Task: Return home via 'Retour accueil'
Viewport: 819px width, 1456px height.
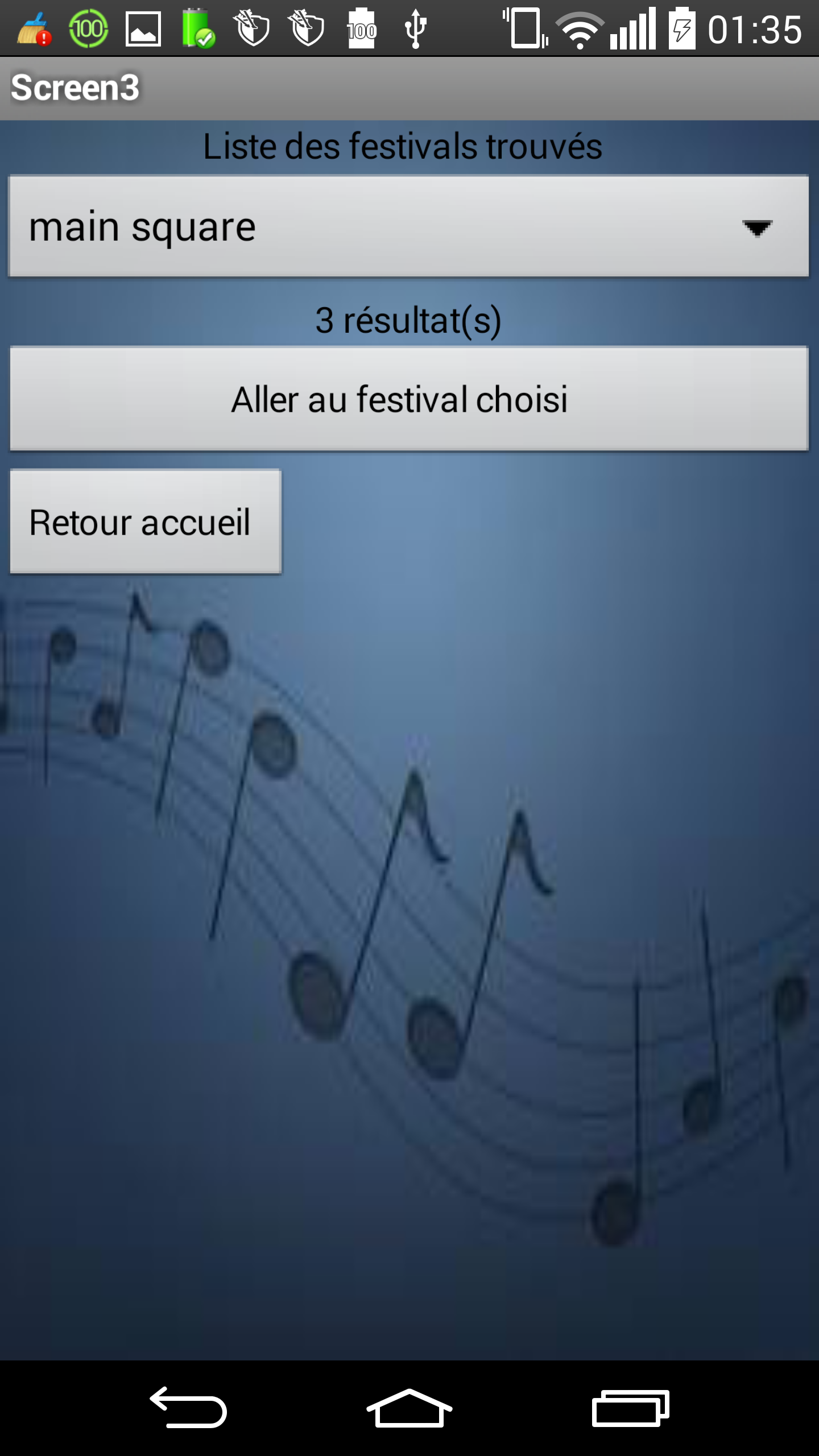Action: coord(146,522)
